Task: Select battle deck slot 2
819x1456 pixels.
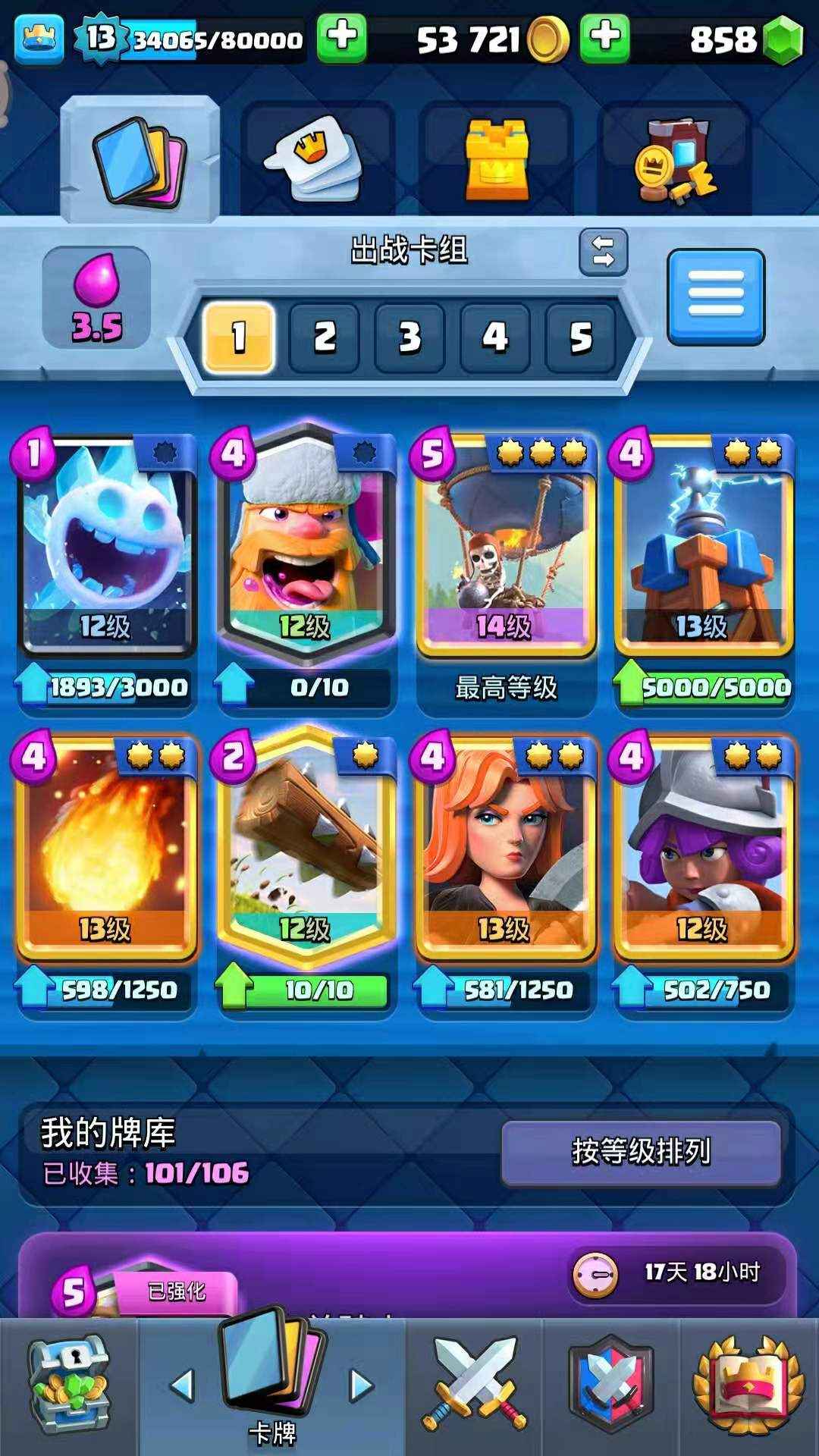Action: point(325,337)
